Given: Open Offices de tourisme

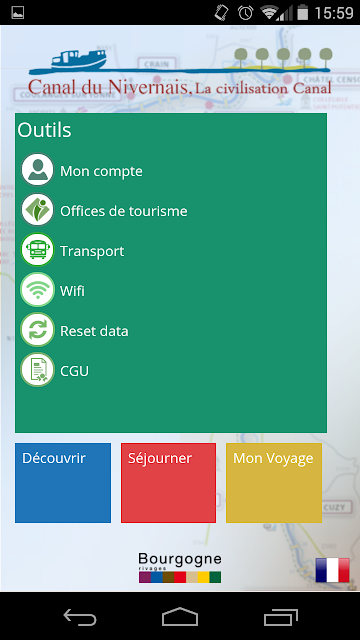Looking at the screenshot, I should click(104, 211).
